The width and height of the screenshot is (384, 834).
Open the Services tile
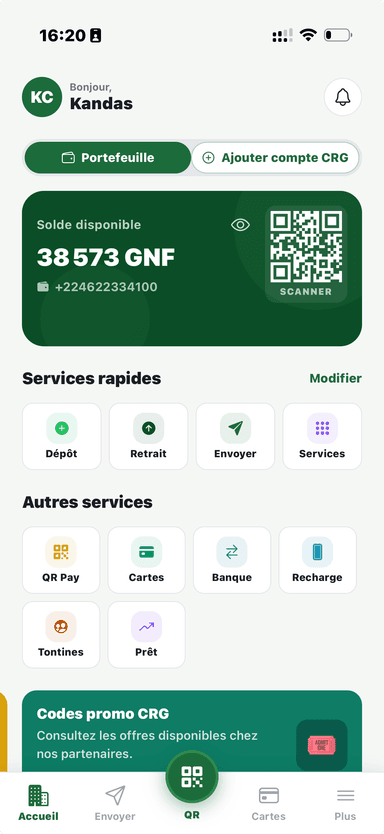(322, 436)
